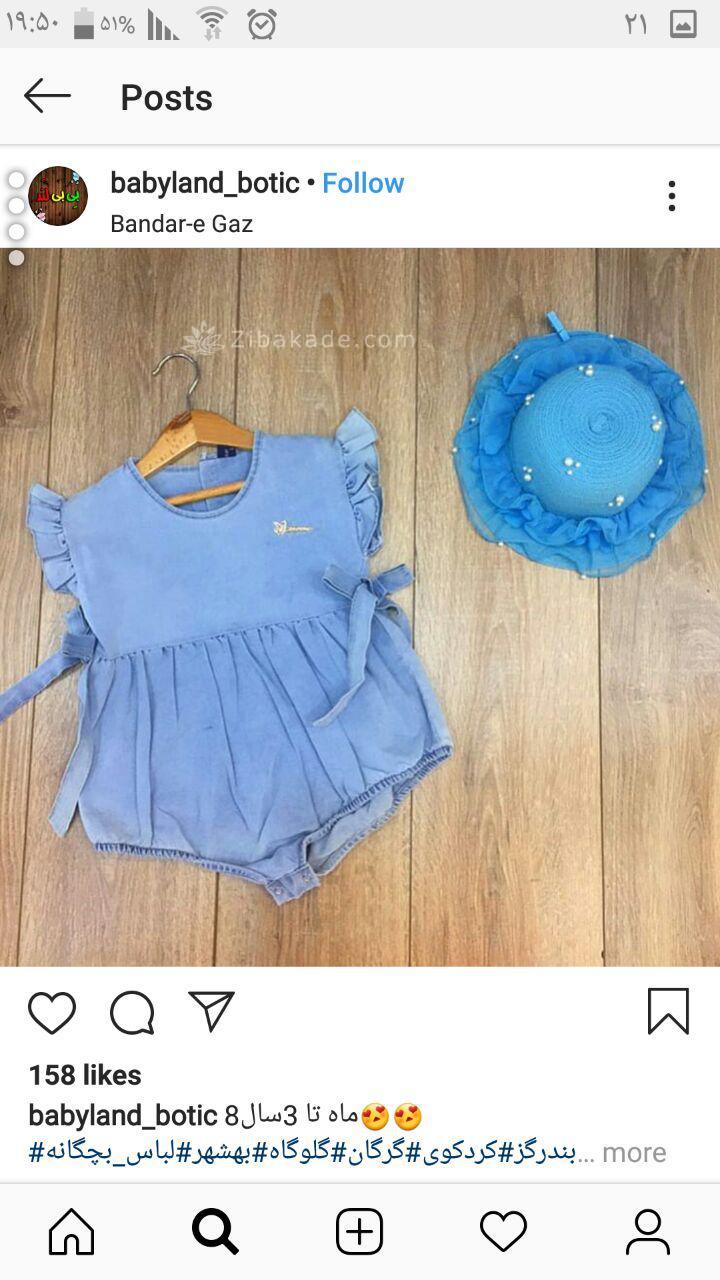Open comments on this post
The height and width of the screenshot is (1280, 720).
tap(132, 1013)
